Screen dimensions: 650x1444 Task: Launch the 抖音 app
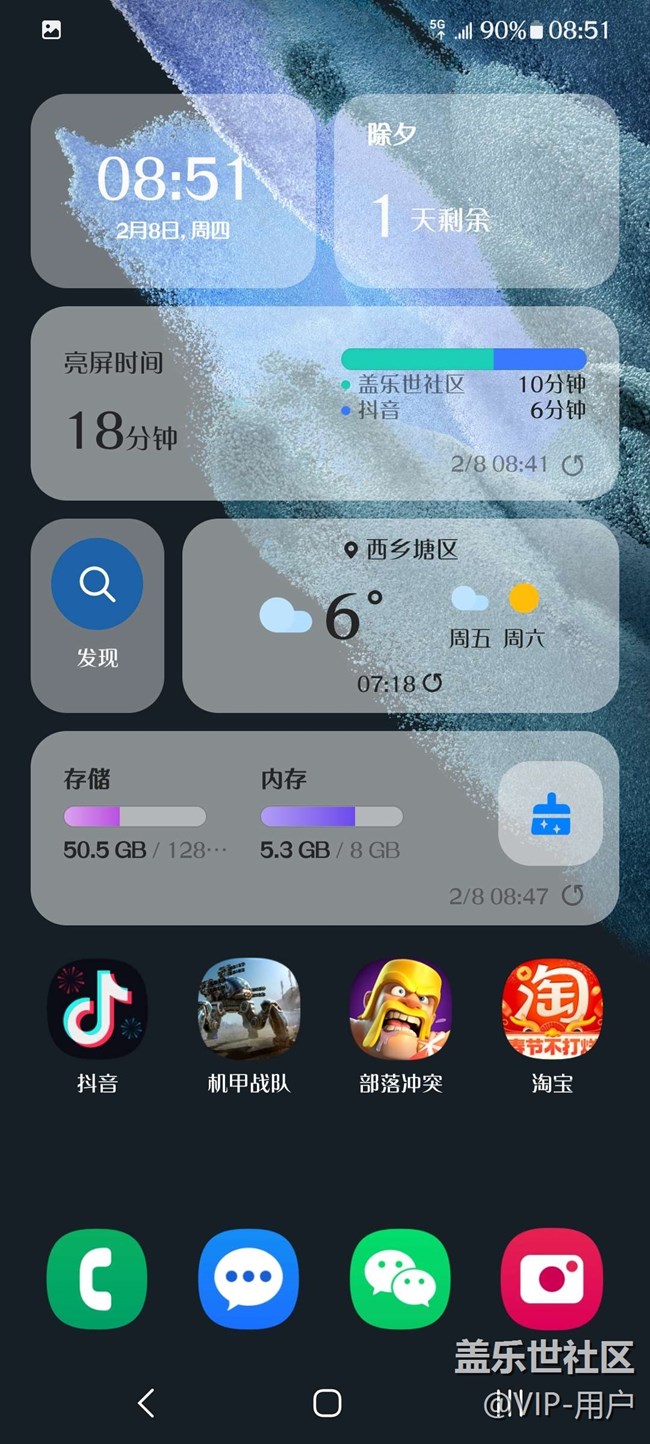97,1009
